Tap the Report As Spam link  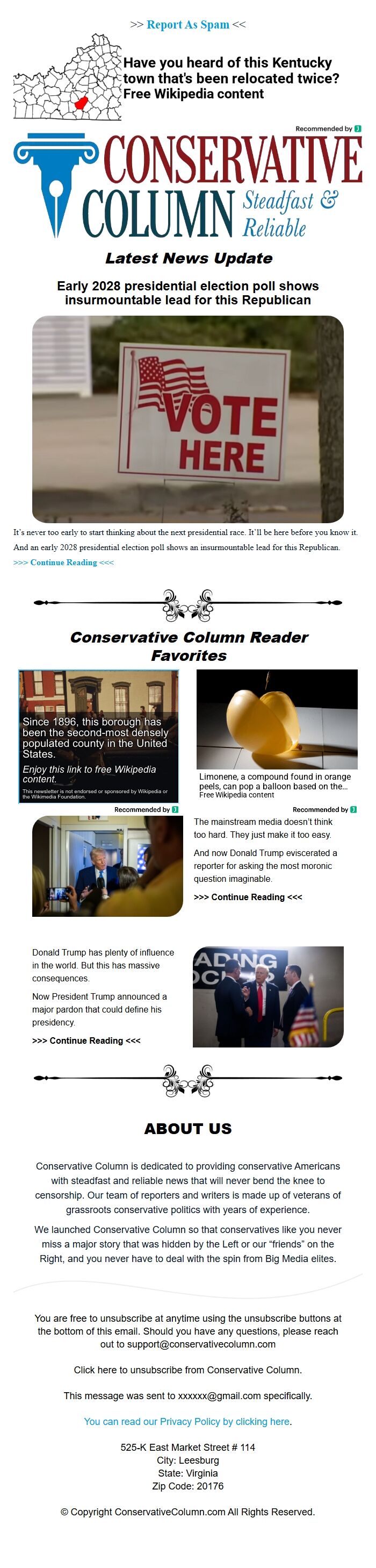[187, 25]
